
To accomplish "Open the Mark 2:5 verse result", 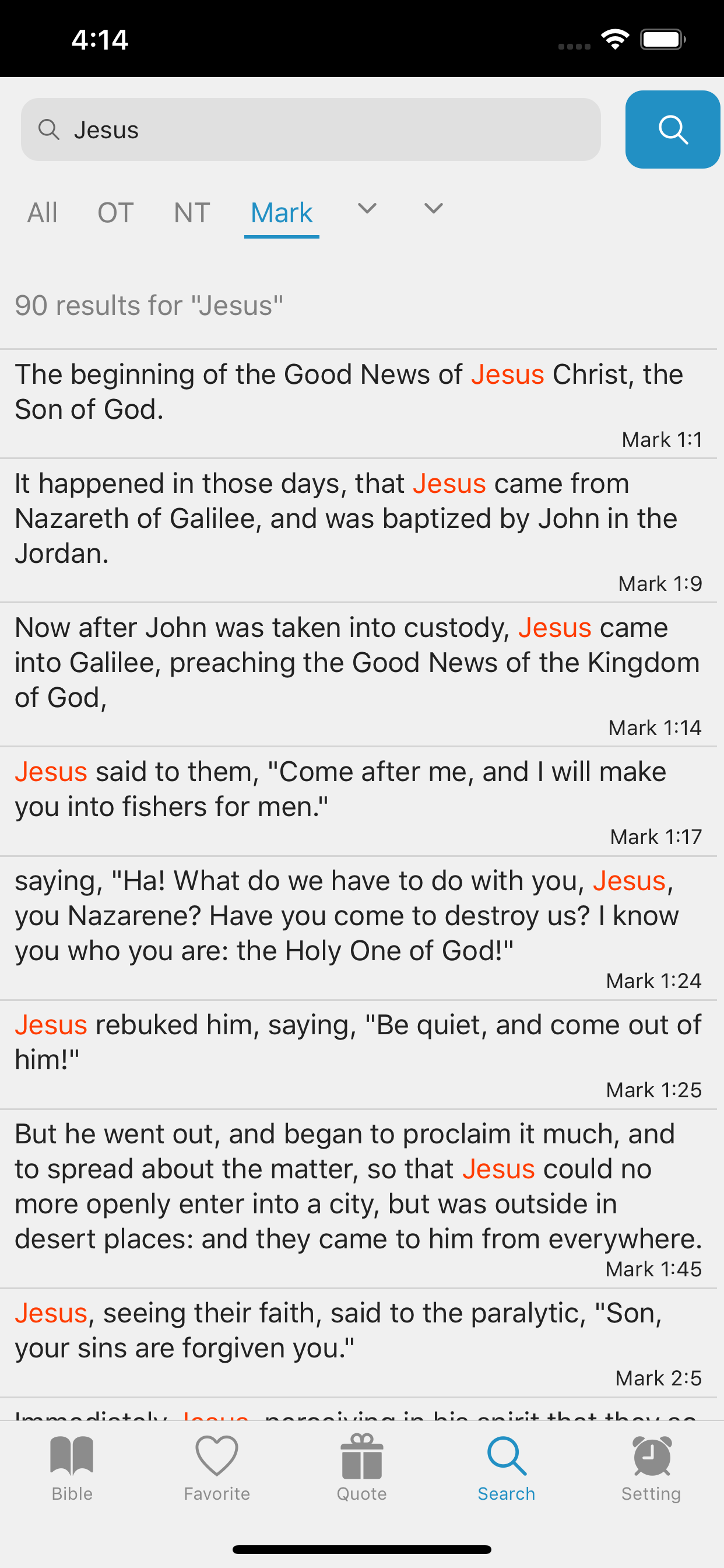I will pyautogui.click(x=359, y=1342).
